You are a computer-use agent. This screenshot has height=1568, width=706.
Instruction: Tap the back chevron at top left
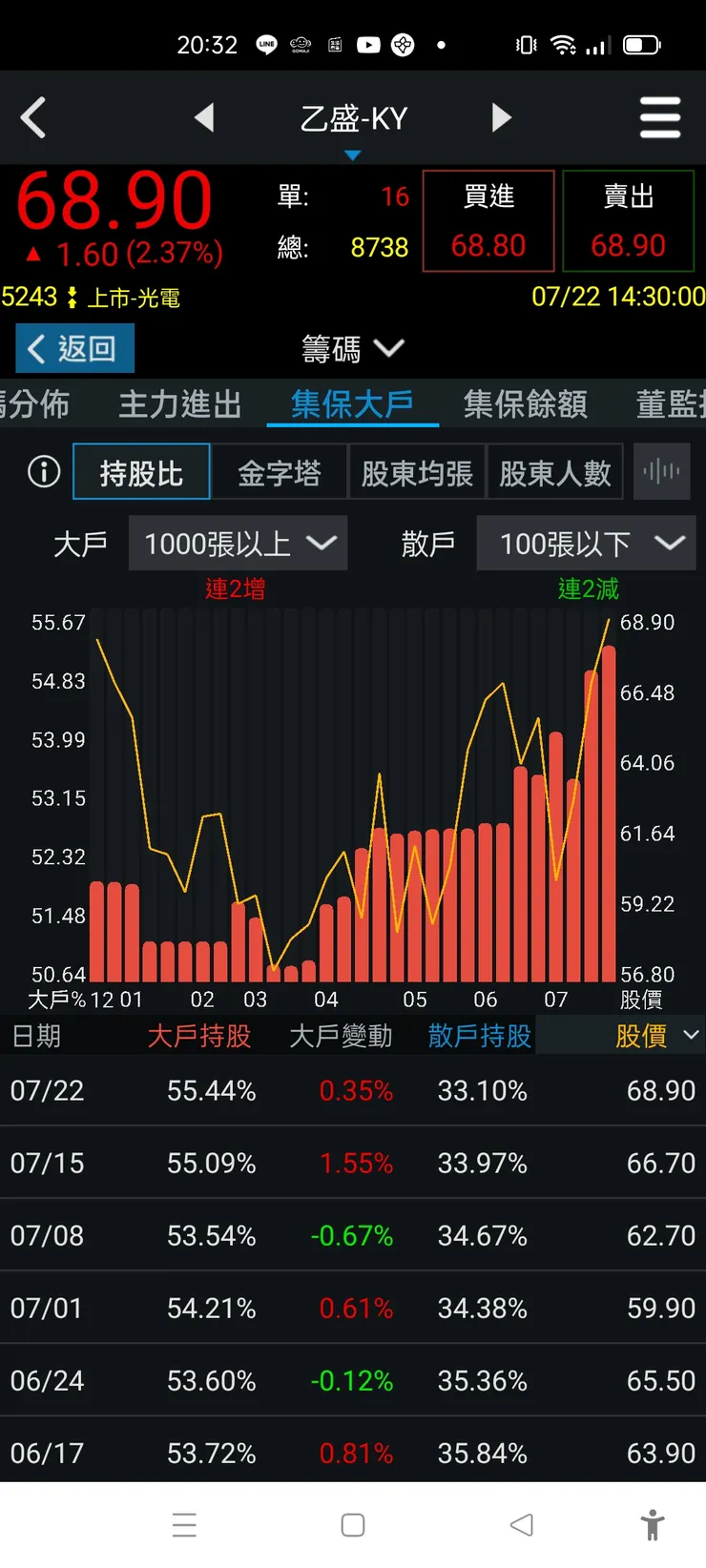coord(34,117)
